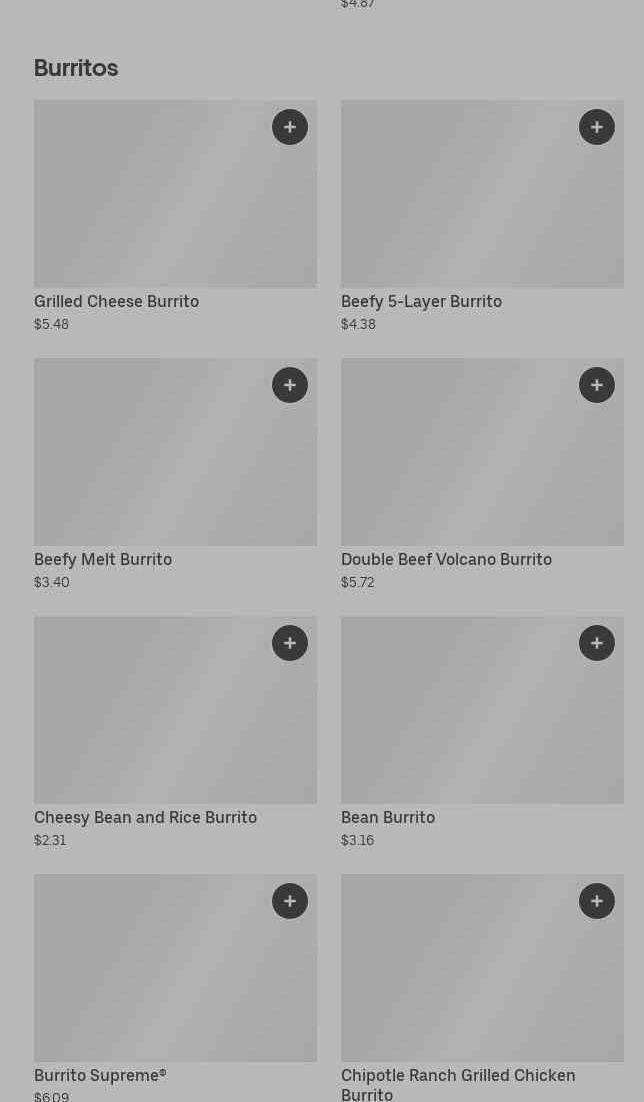Add Cheesy Bean and Rice Burrito
The image size is (644, 1102).
coord(290,643)
